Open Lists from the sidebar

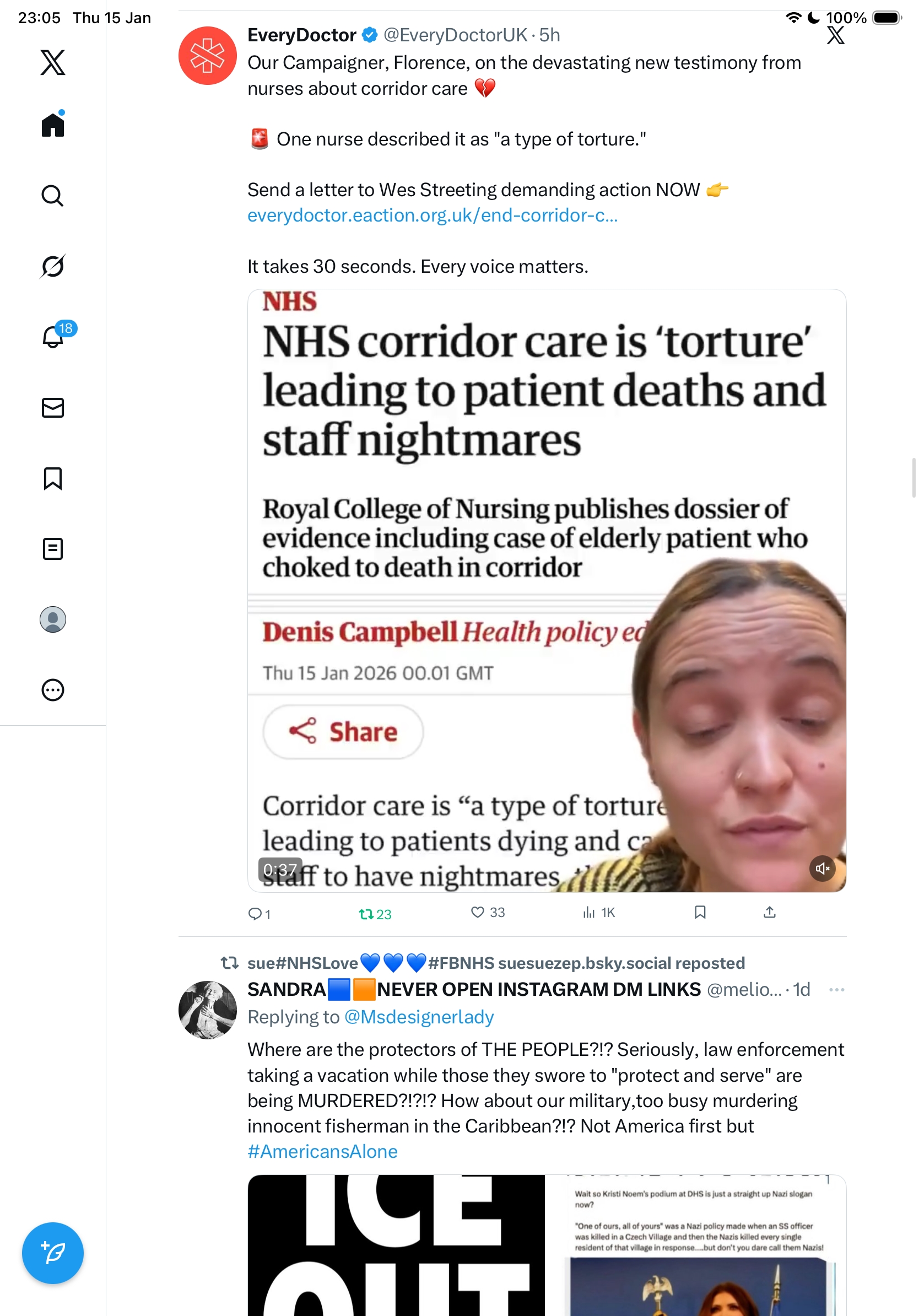pos(53,548)
